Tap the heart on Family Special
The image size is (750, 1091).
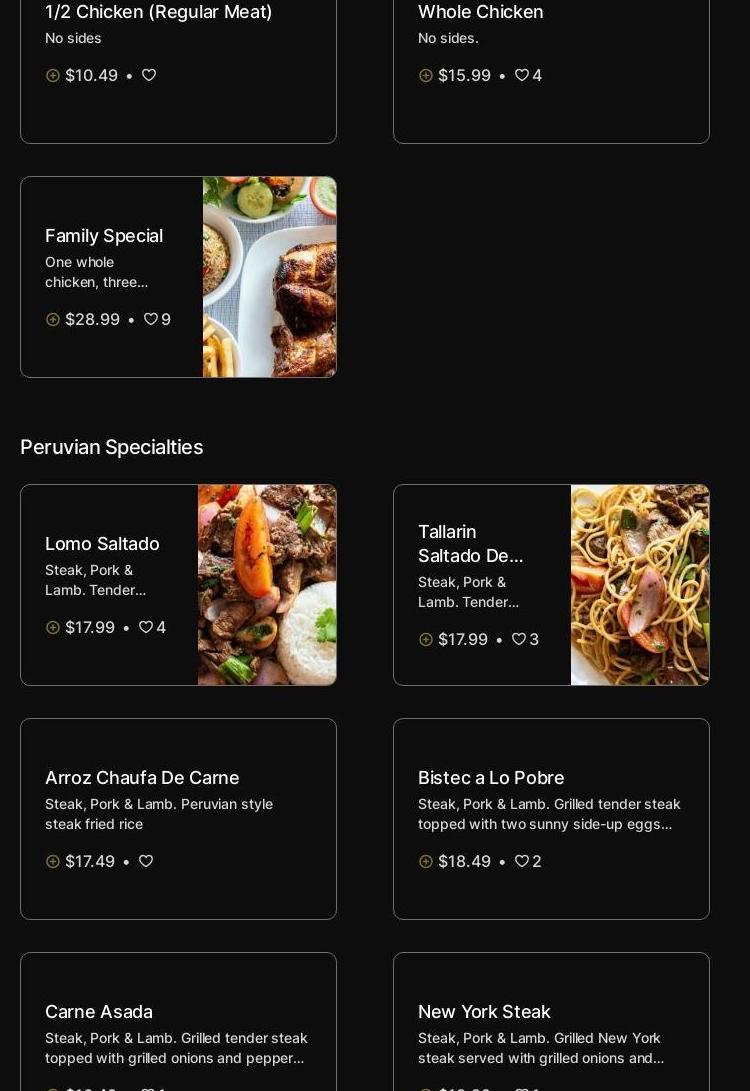click(x=151, y=319)
